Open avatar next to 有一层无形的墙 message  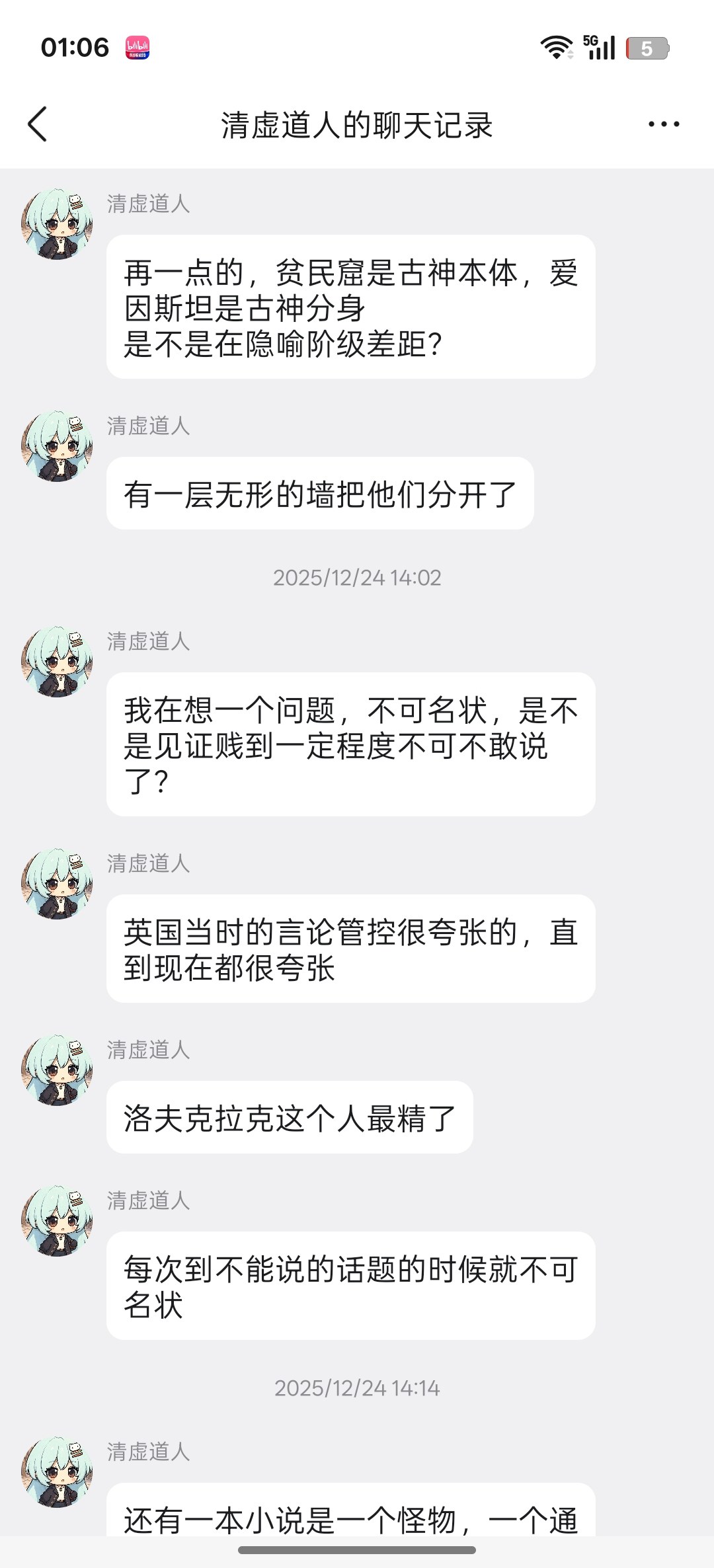click(57, 446)
